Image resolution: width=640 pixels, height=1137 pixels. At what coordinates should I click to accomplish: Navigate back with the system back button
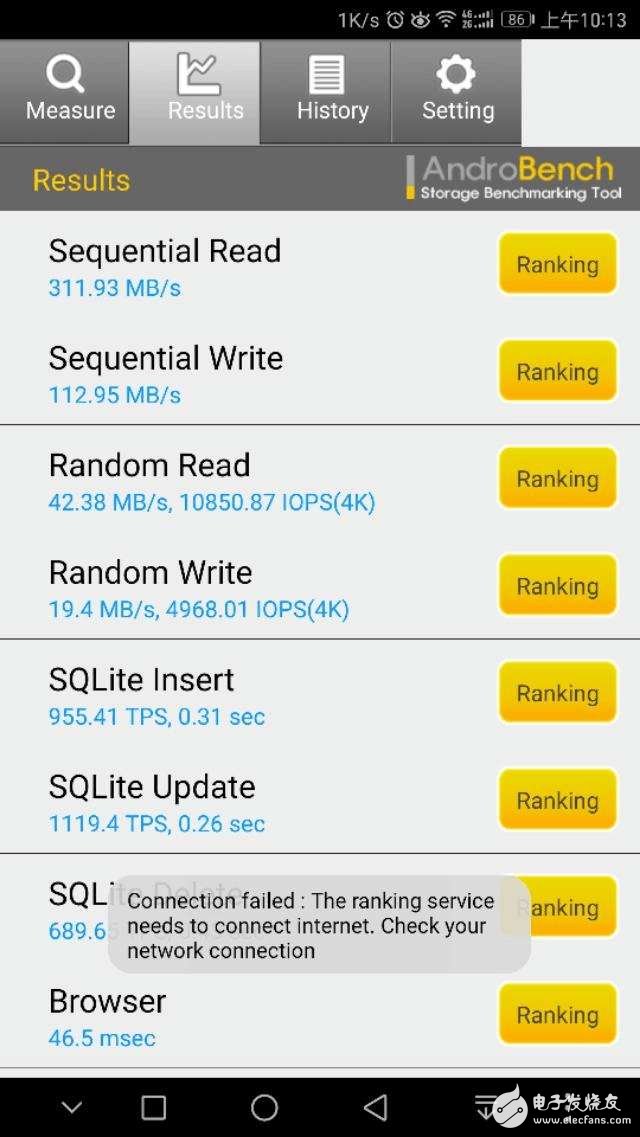pyautogui.click(x=375, y=1106)
